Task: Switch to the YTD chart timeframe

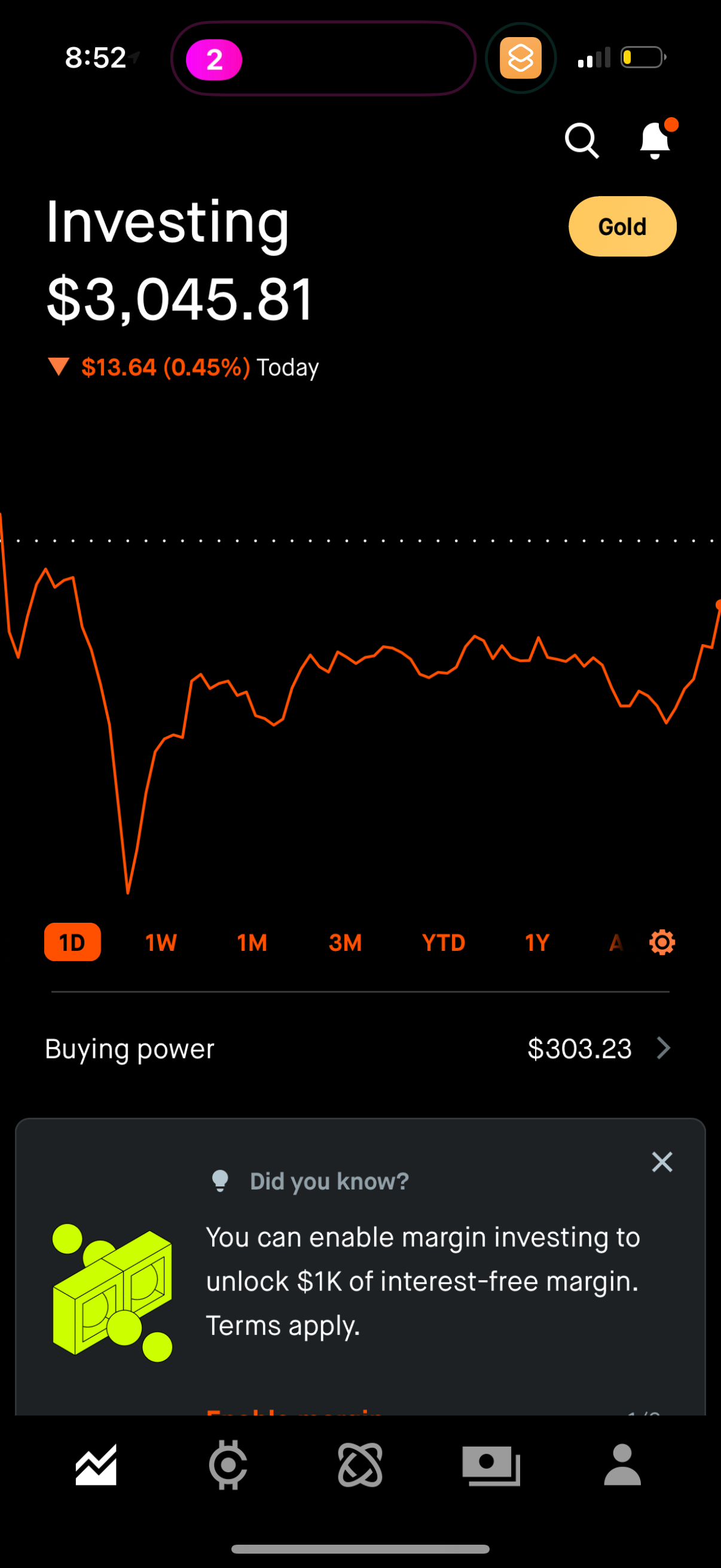Action: (x=443, y=942)
